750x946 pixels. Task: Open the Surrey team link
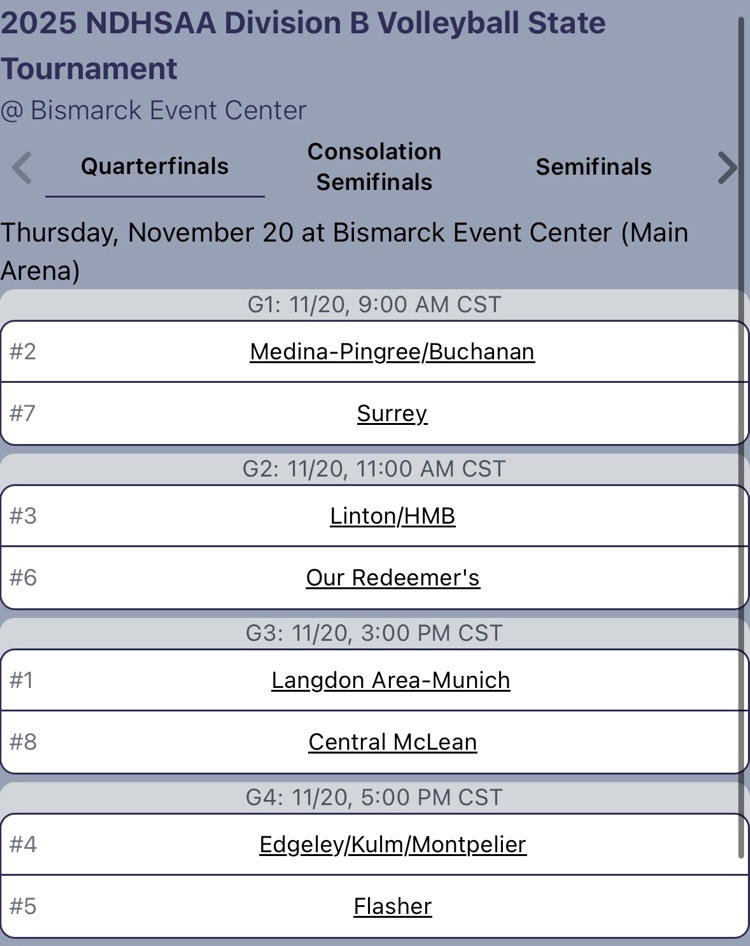click(392, 414)
